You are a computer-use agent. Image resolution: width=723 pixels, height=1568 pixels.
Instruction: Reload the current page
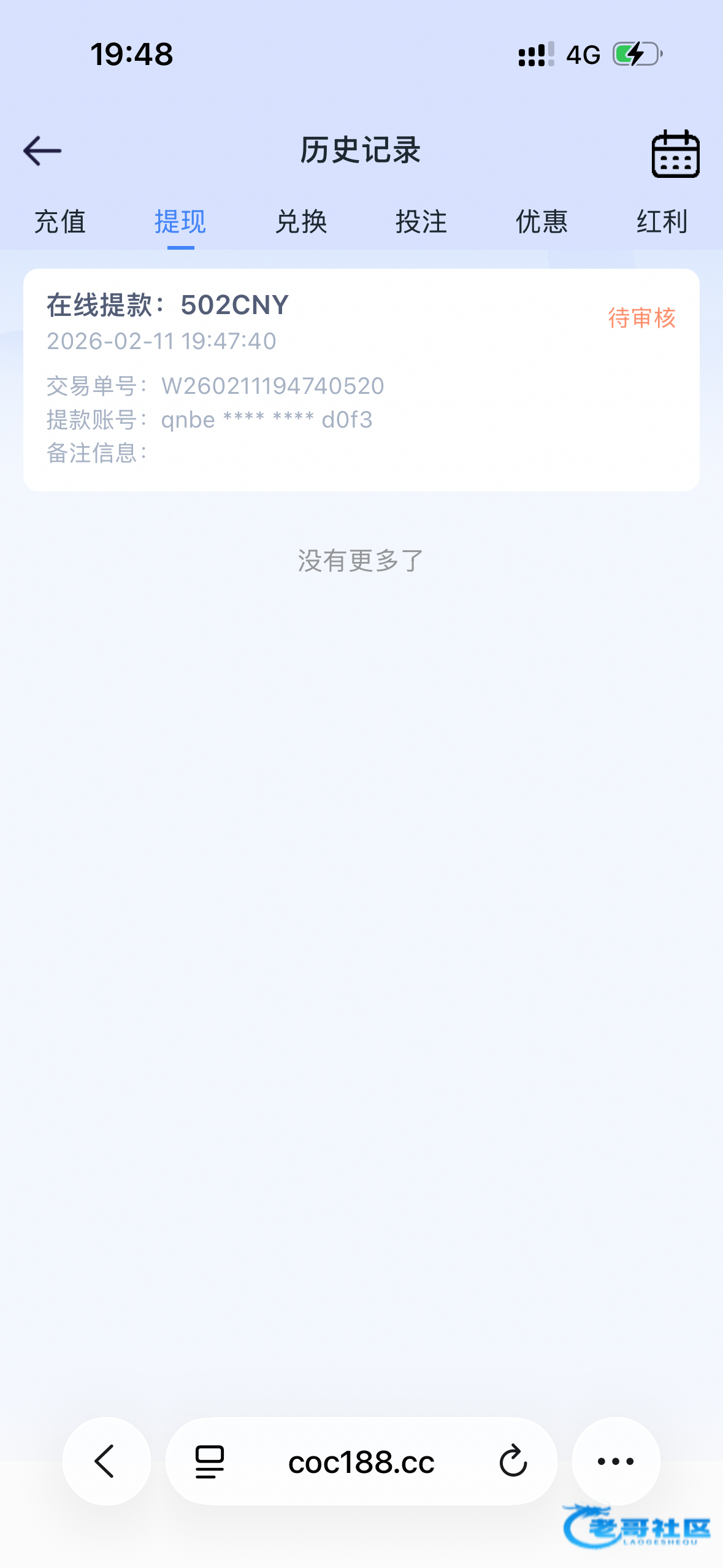tap(513, 1461)
